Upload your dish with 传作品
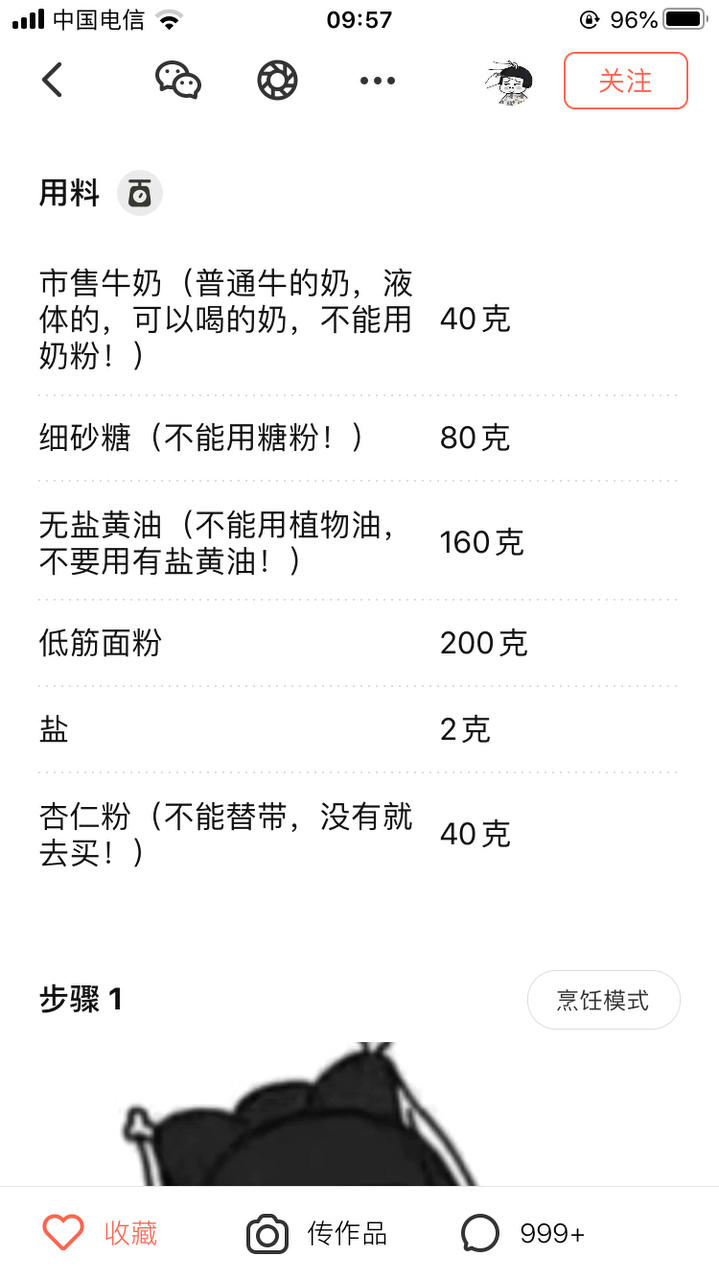Screen dimensions: 719x1280 (317, 1233)
